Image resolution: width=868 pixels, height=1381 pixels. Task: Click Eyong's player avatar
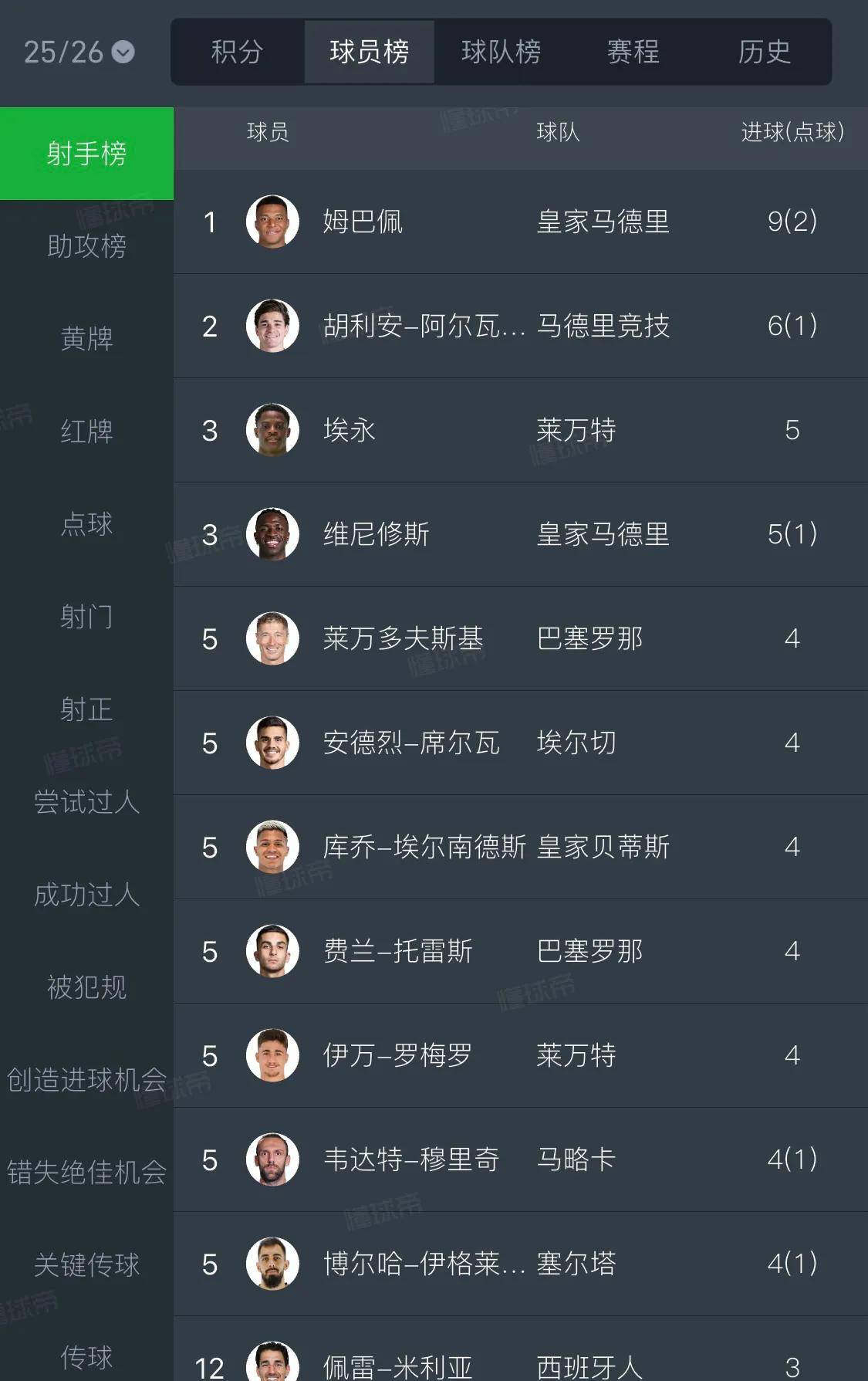click(272, 431)
